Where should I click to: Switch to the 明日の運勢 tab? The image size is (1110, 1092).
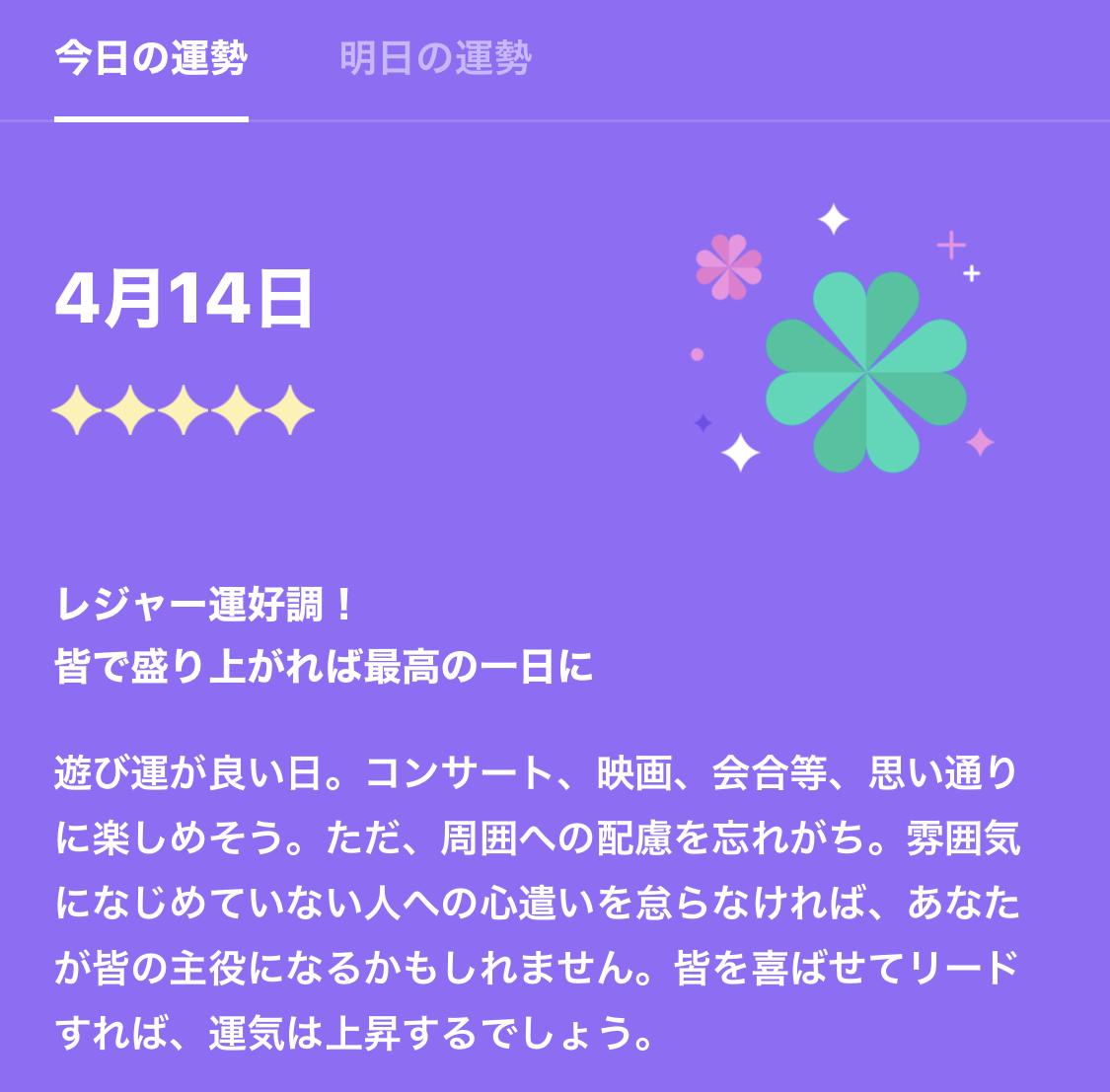point(435,59)
